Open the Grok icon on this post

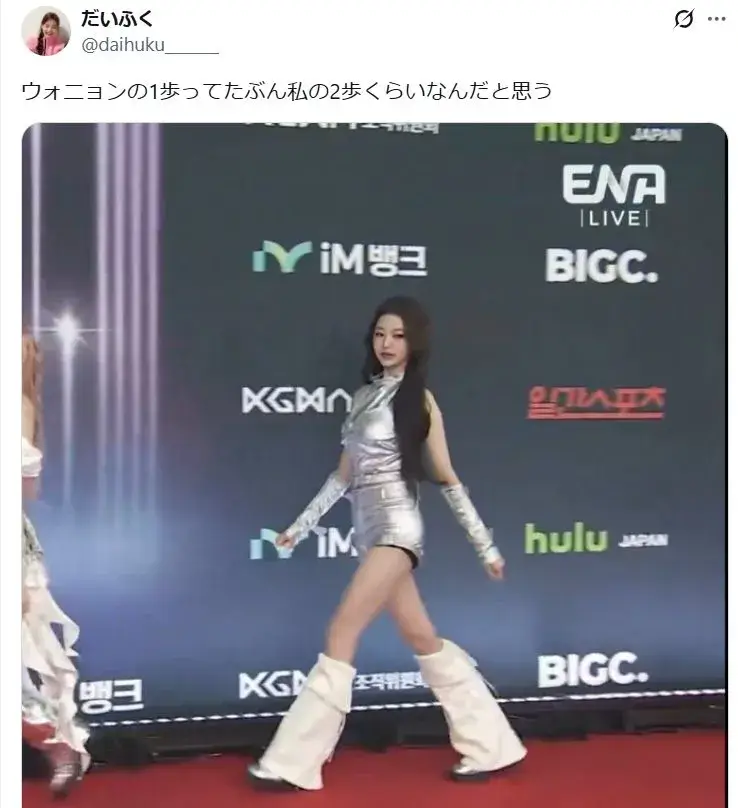[685, 19]
